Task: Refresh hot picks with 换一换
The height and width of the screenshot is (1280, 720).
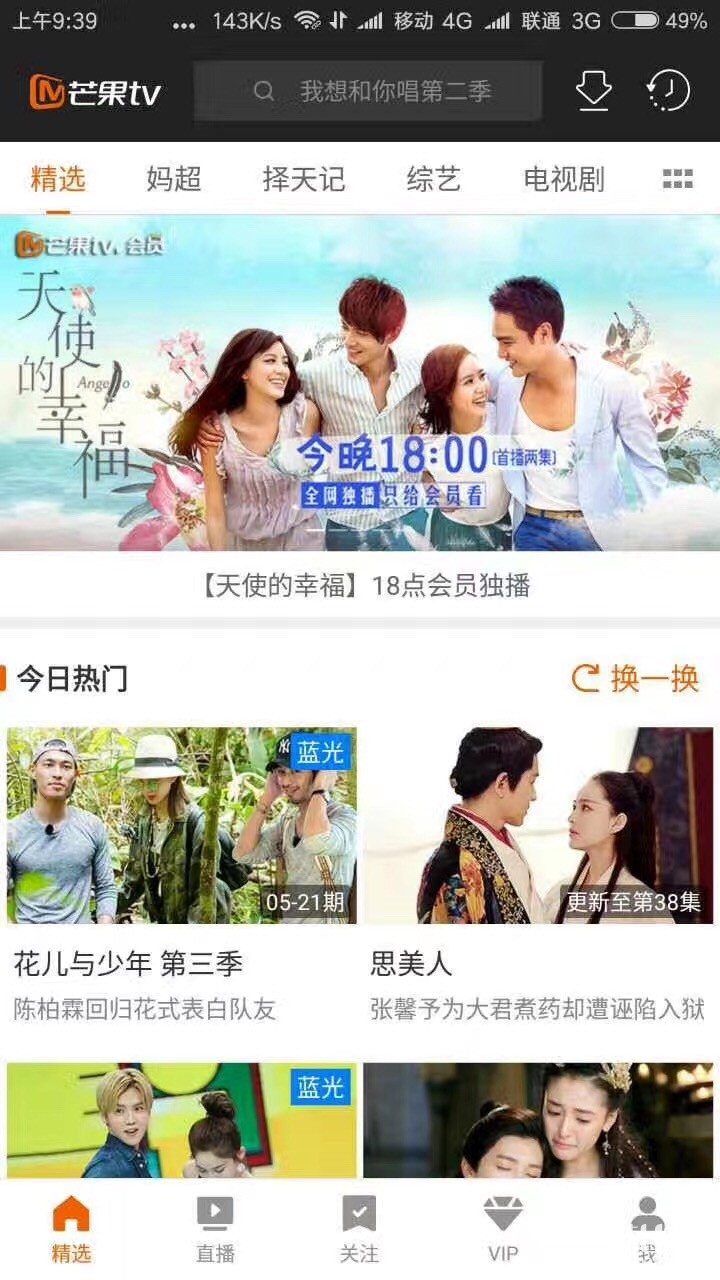Action: click(x=636, y=678)
